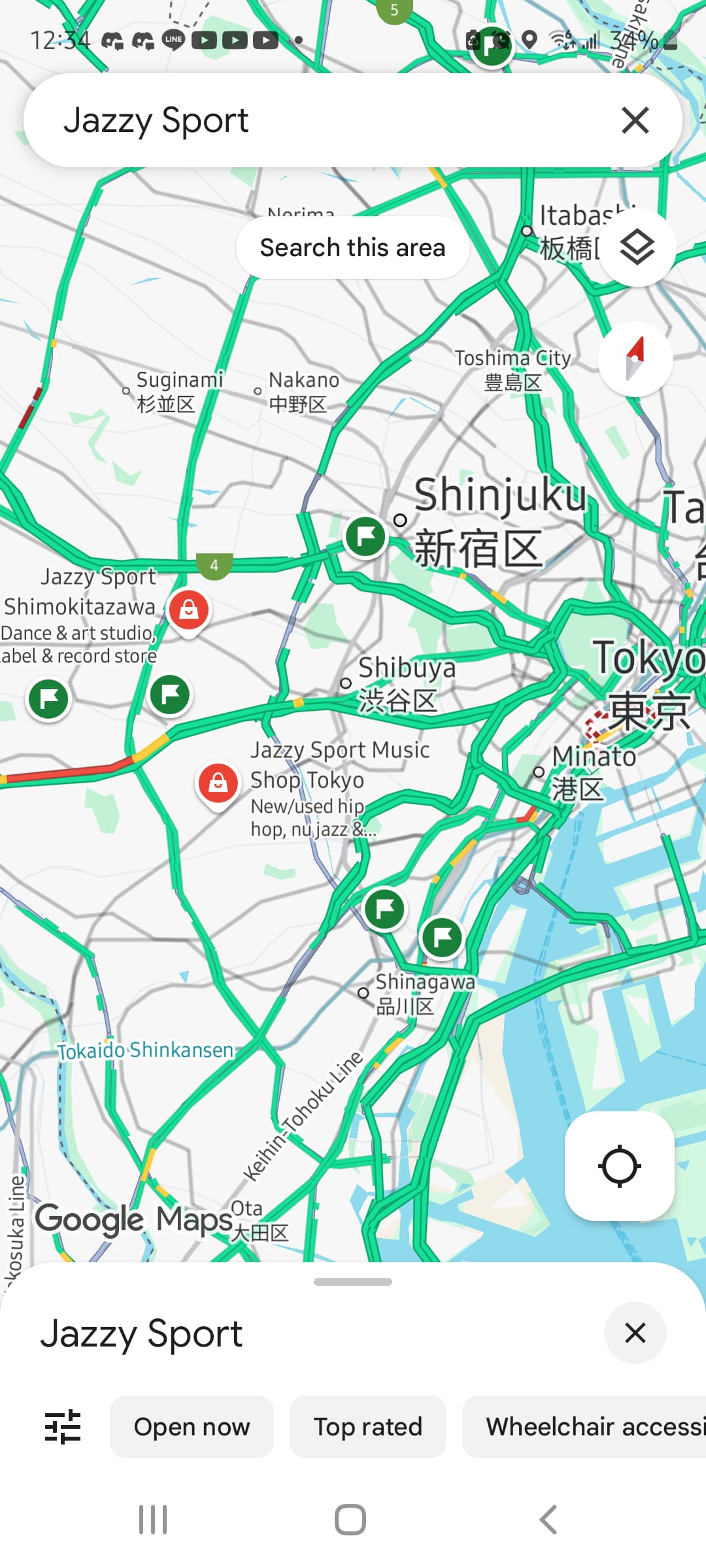This screenshot has height=1568, width=706.
Task: Close the Jazzy Sport results panel
Action: tap(635, 1333)
